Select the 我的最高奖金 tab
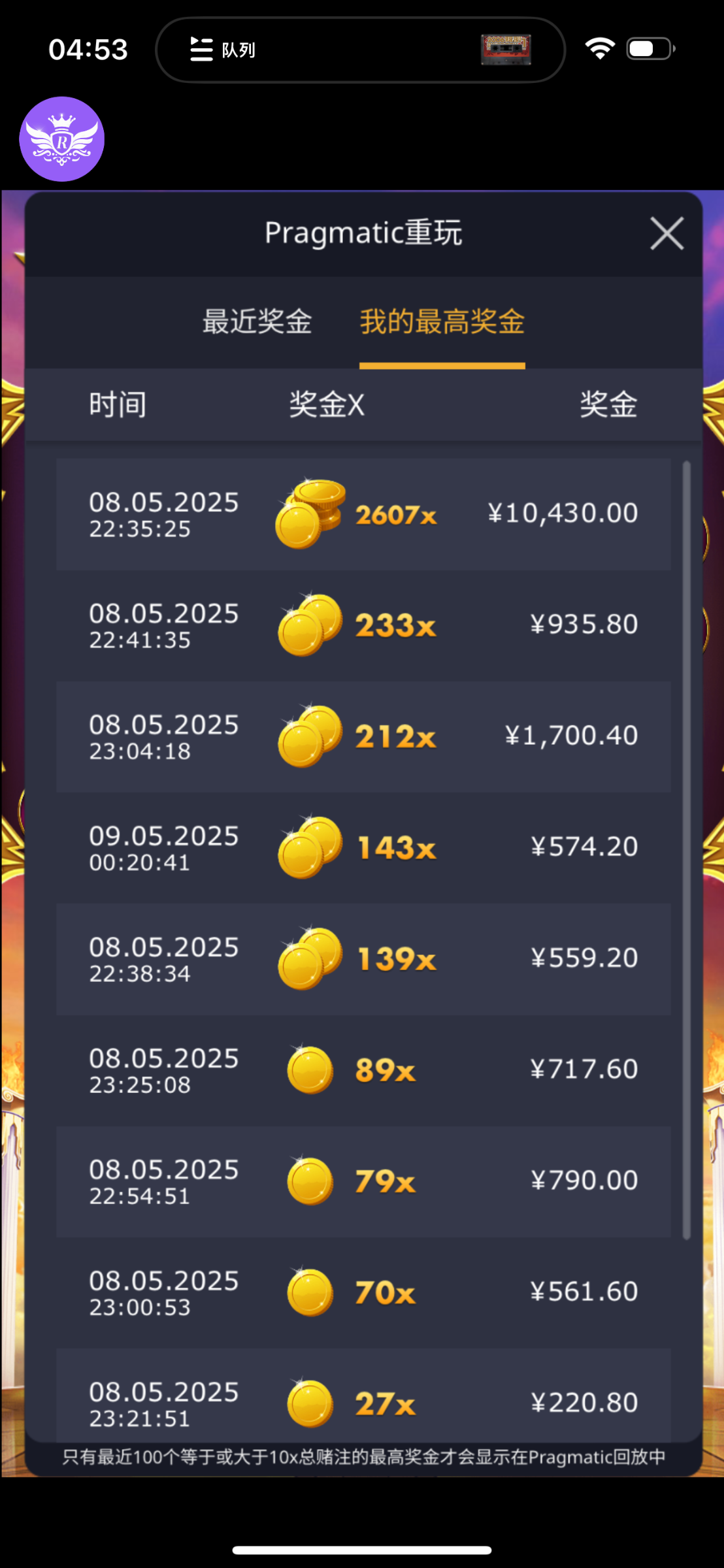Viewport: 724px width, 1568px height. 442,321
